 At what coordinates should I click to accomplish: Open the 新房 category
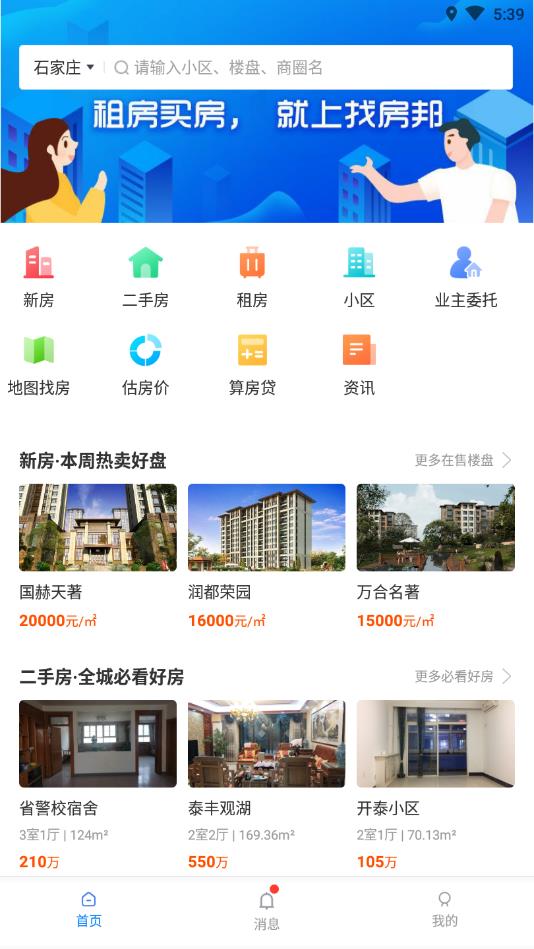(x=39, y=277)
